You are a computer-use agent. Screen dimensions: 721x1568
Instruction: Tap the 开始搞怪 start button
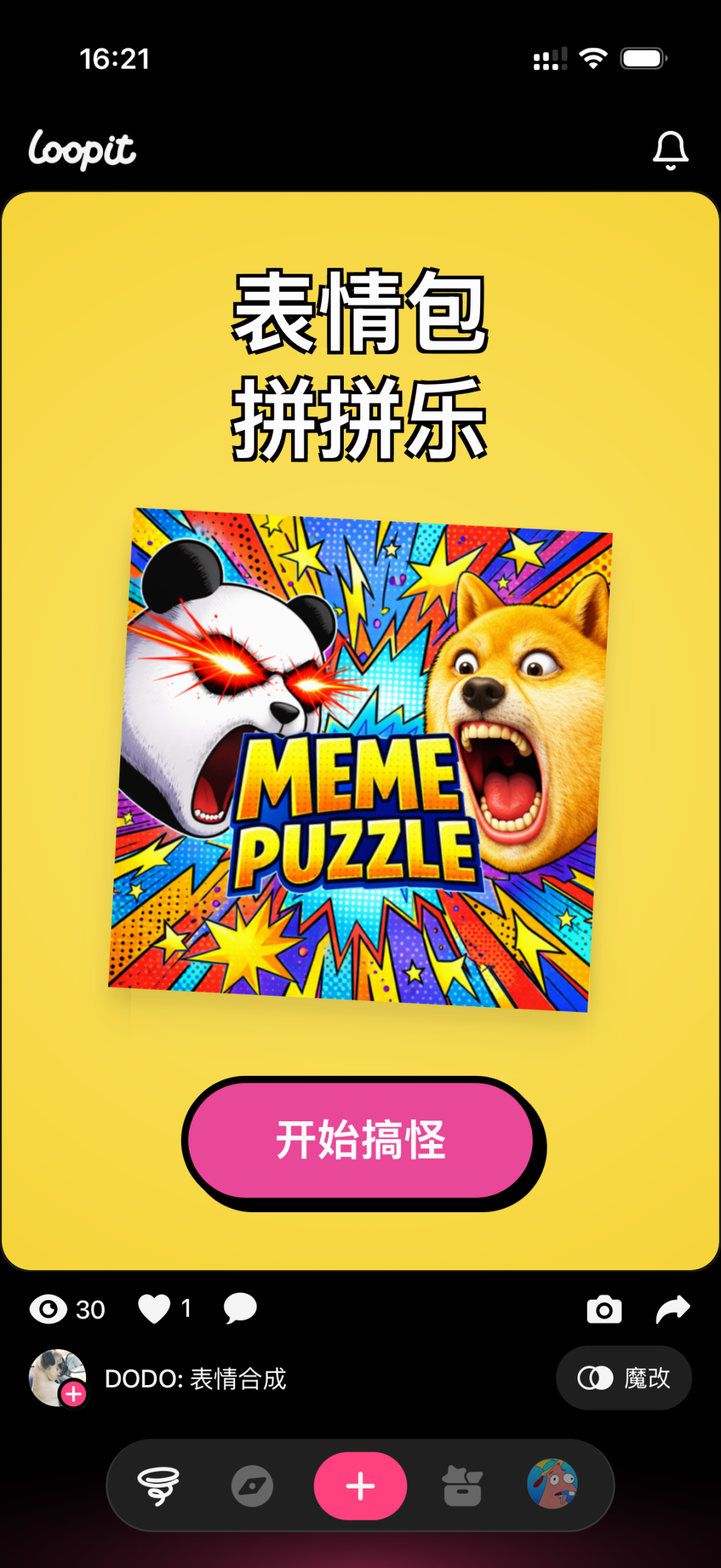click(360, 1140)
